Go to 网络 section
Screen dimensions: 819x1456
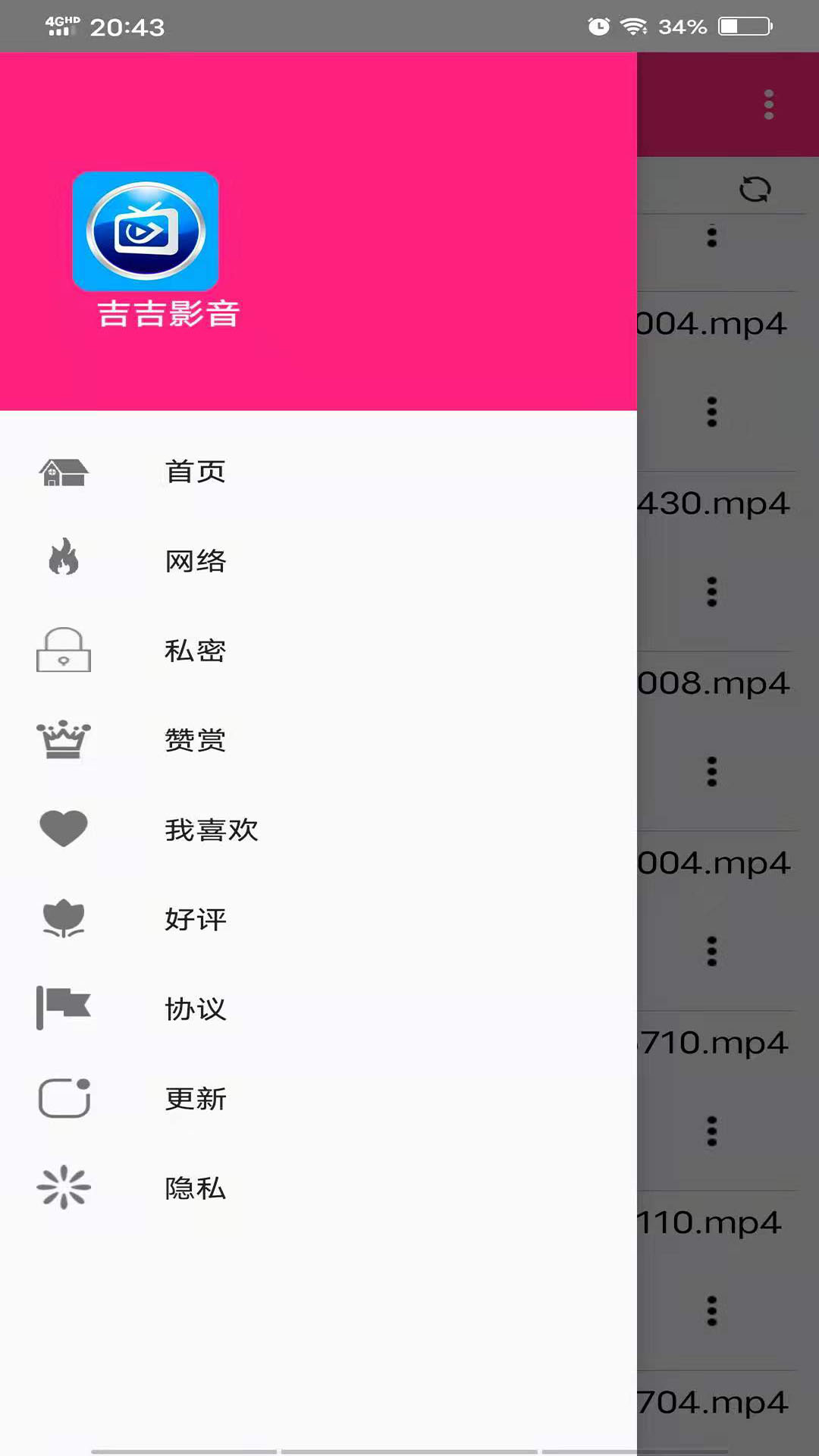[195, 561]
